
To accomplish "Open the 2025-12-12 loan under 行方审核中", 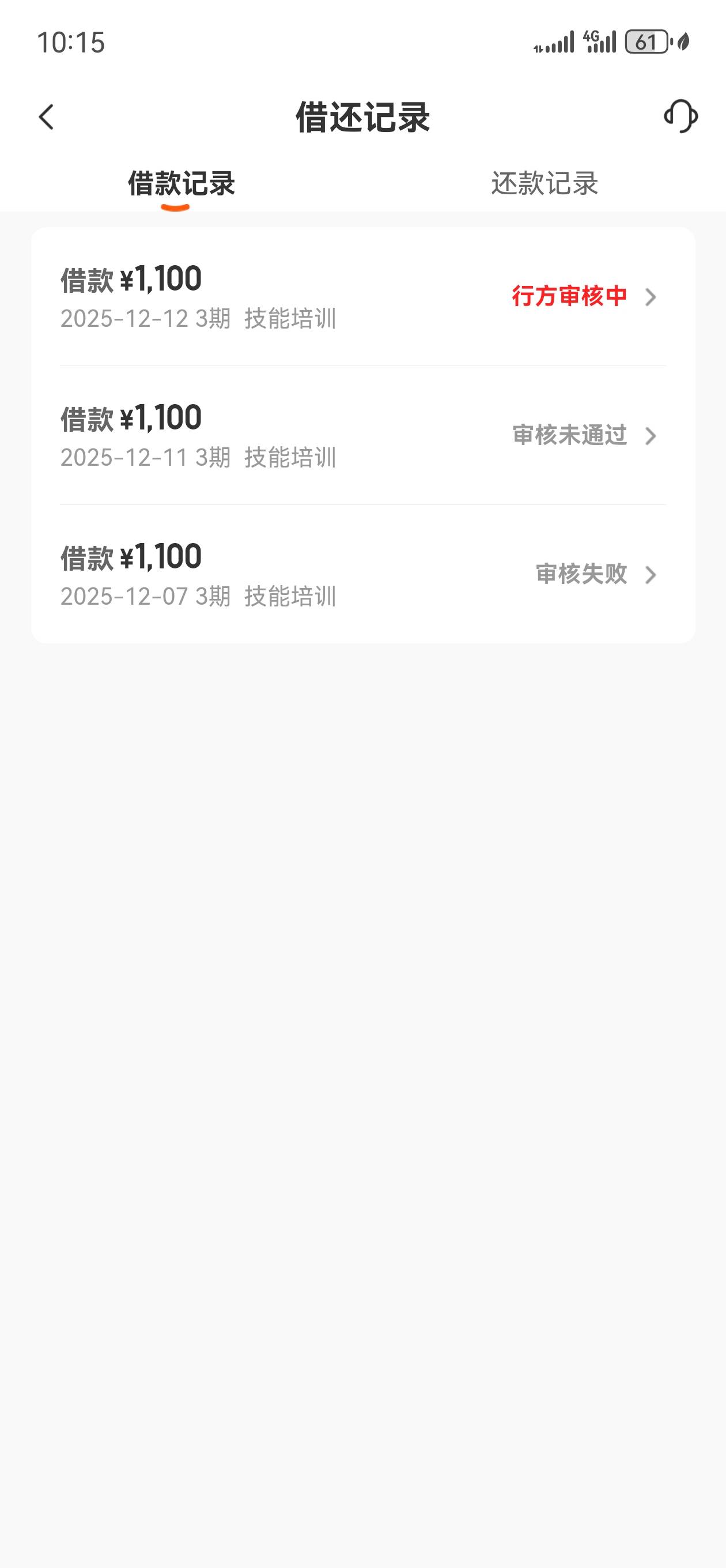I will point(364,297).
